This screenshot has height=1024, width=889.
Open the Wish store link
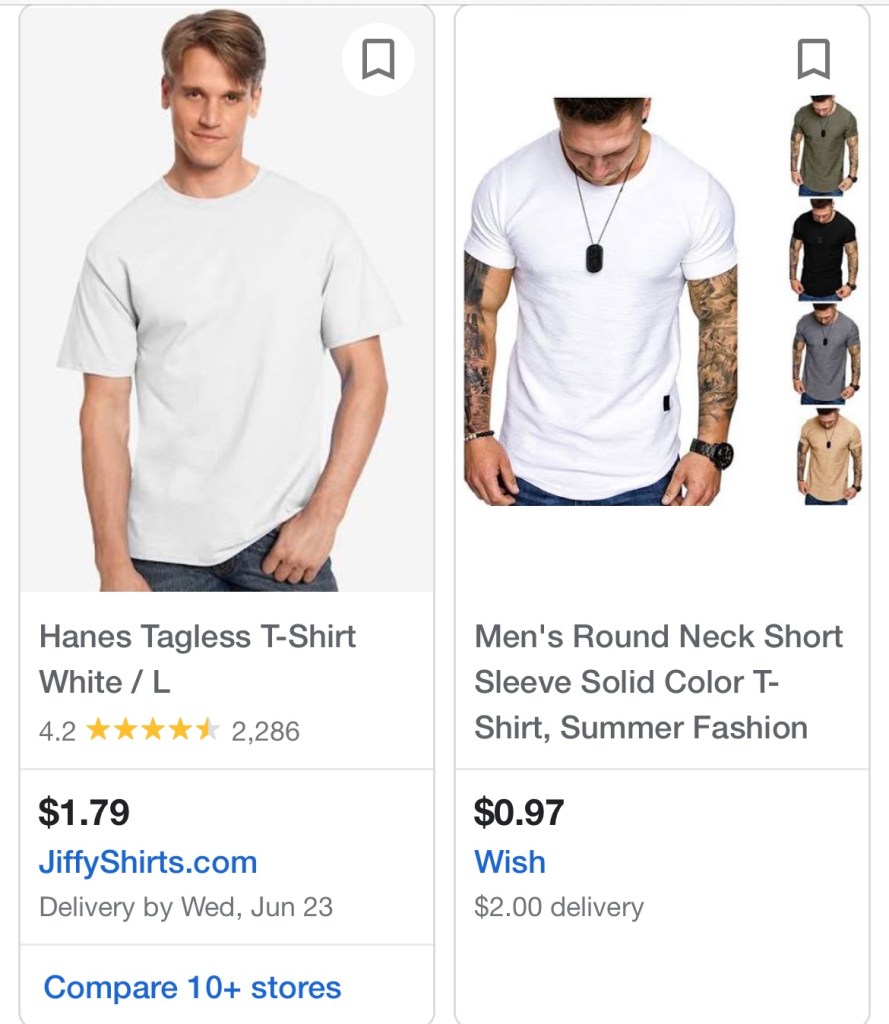click(510, 862)
